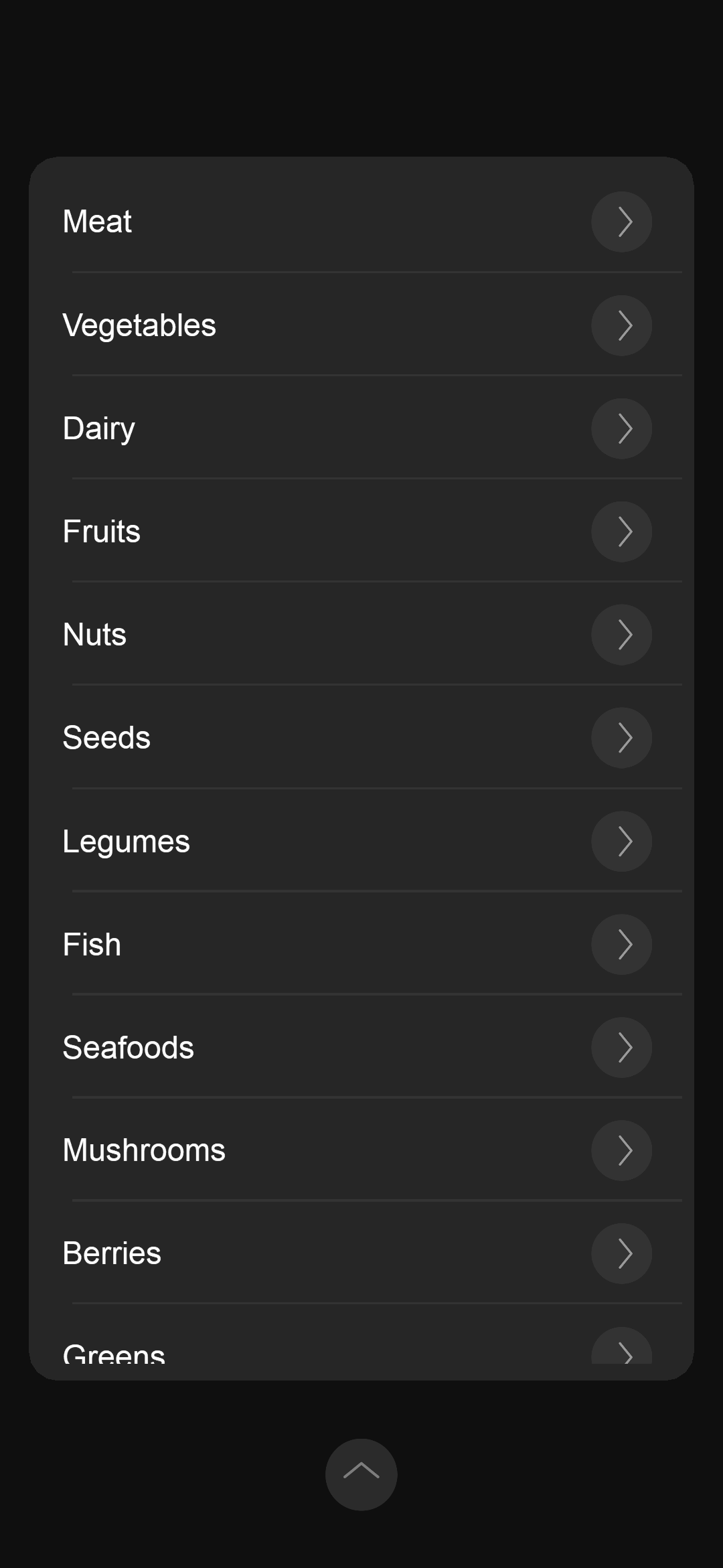Open the Seeds row
The width and height of the screenshot is (723, 1568).
click(361, 737)
